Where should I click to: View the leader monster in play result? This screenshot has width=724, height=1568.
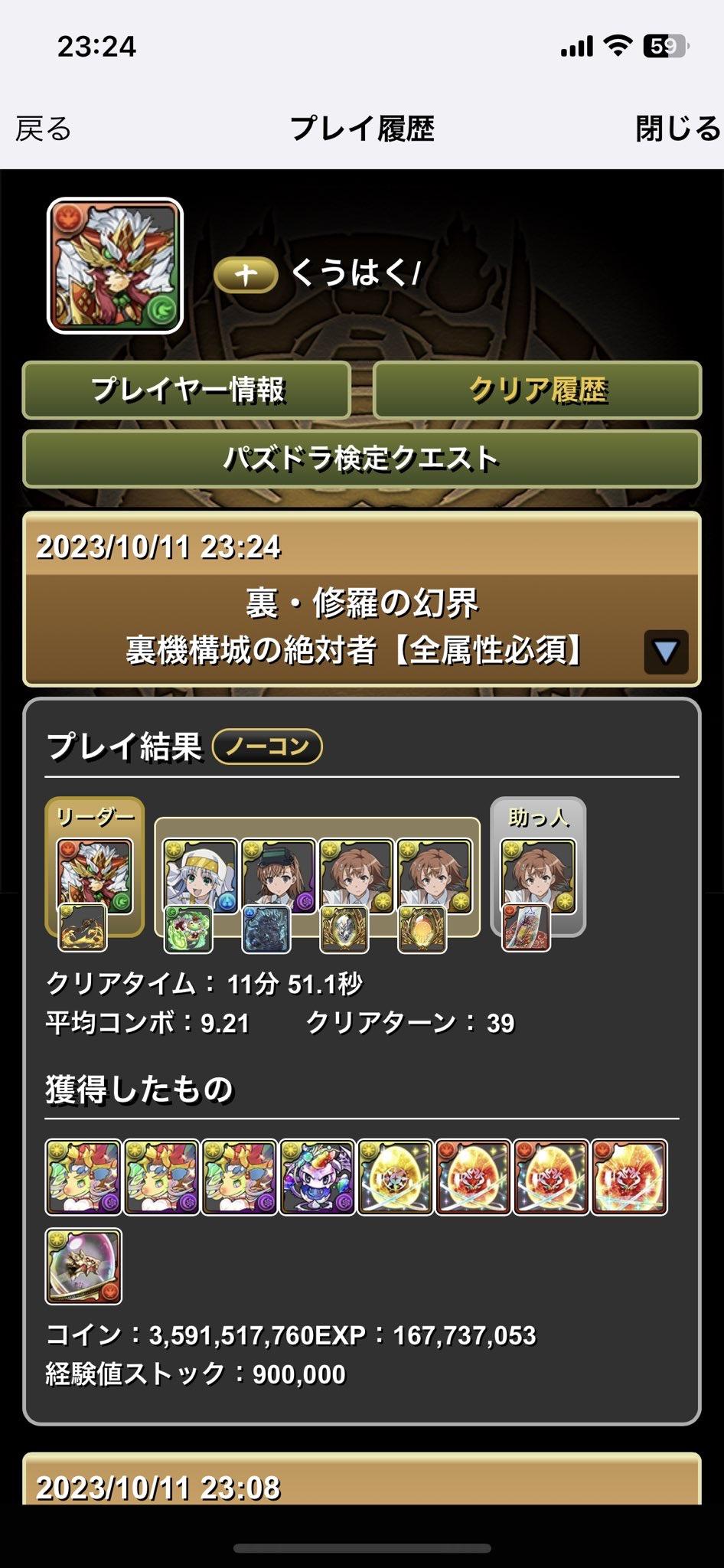click(x=94, y=876)
